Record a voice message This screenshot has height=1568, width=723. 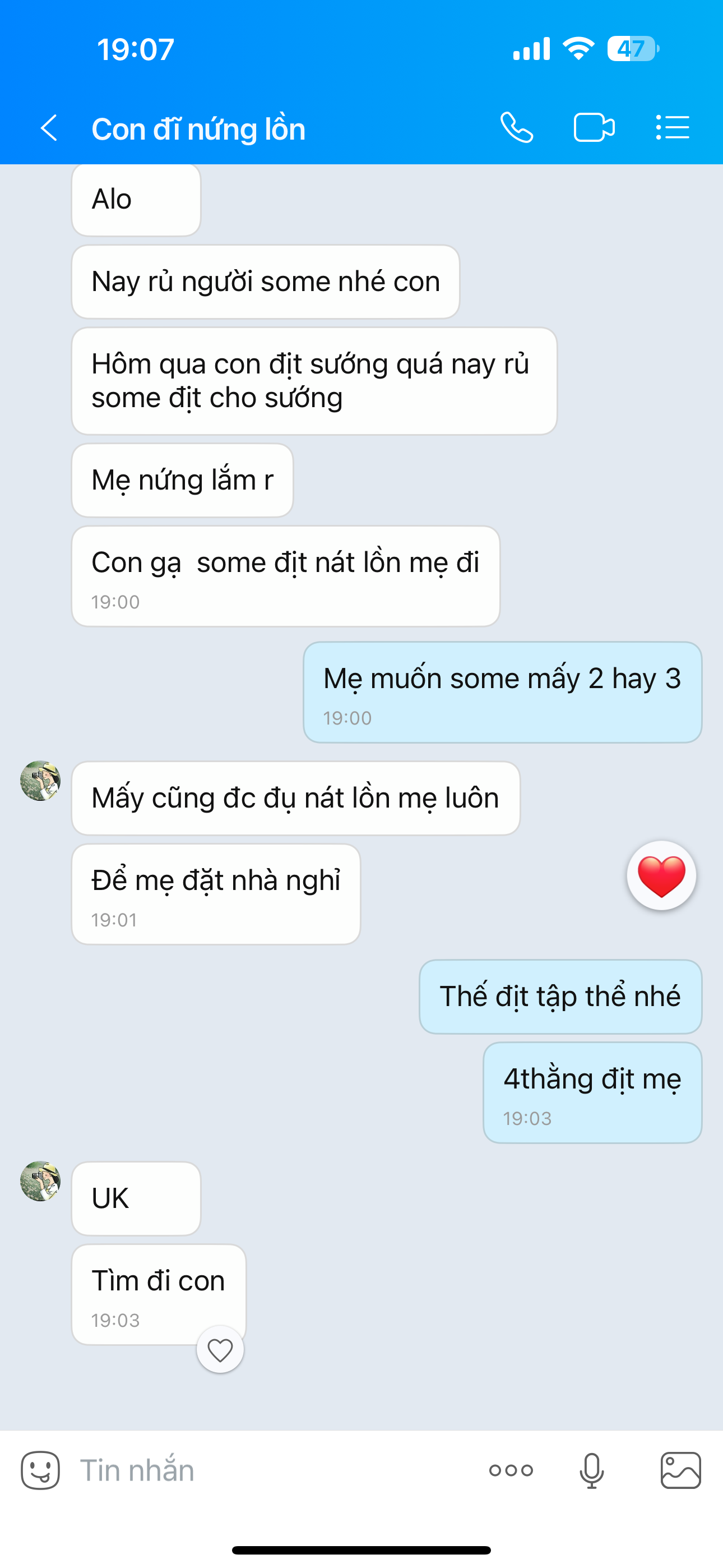591,1470
